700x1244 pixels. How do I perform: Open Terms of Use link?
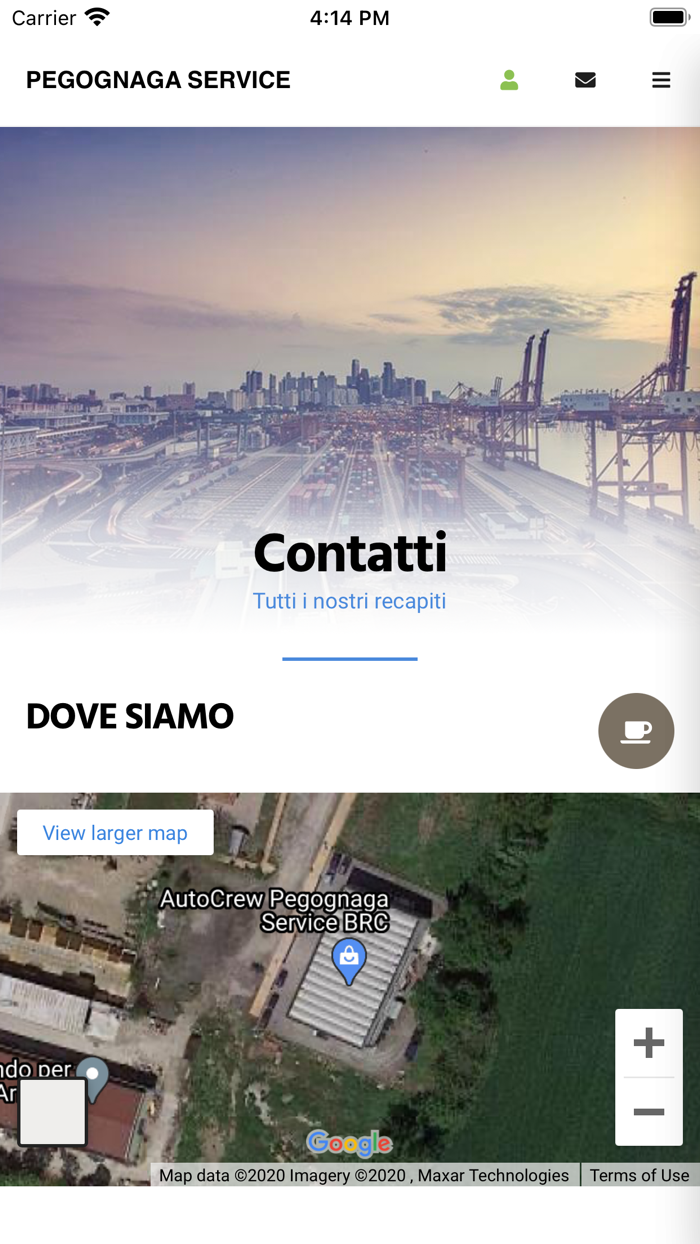(x=639, y=1175)
